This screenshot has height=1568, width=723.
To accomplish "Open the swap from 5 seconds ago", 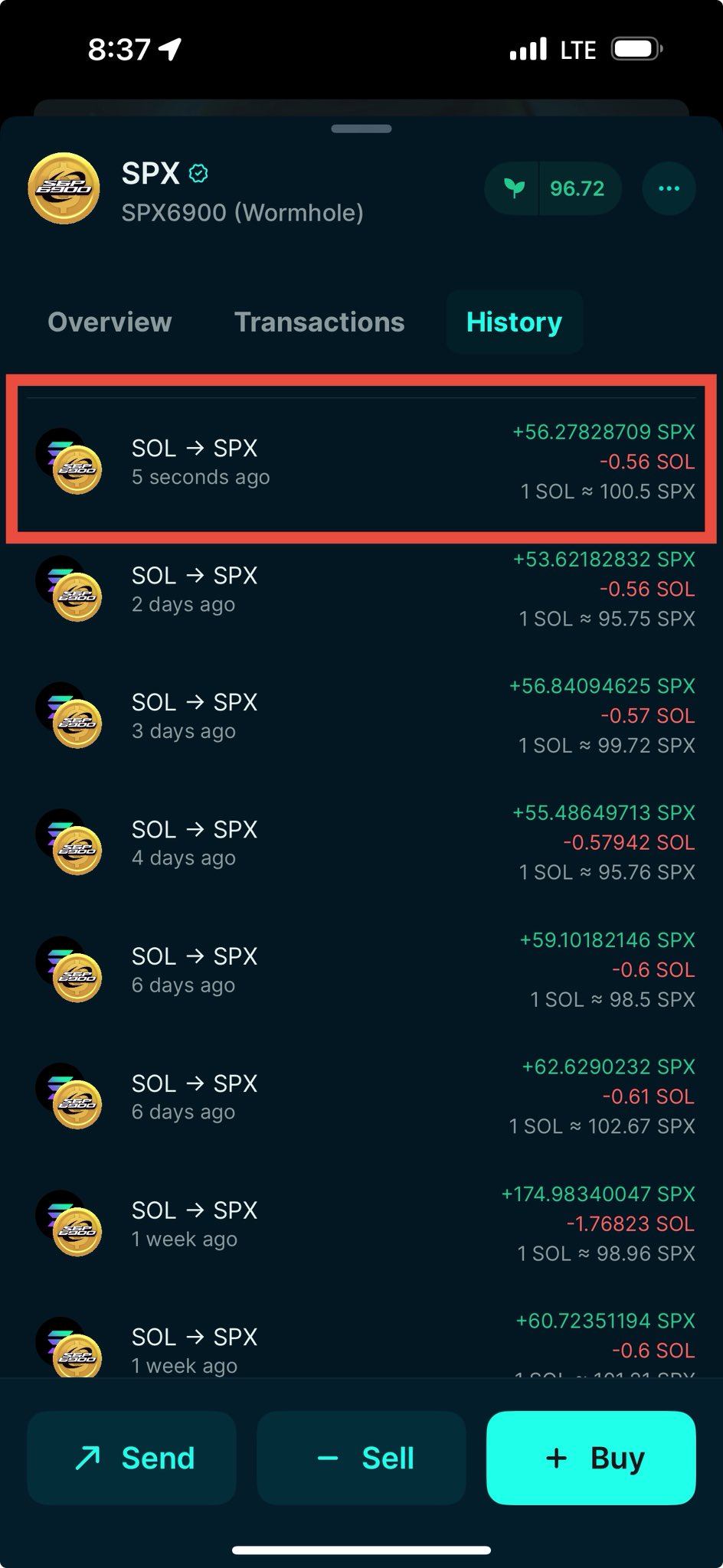I will (x=361, y=461).
